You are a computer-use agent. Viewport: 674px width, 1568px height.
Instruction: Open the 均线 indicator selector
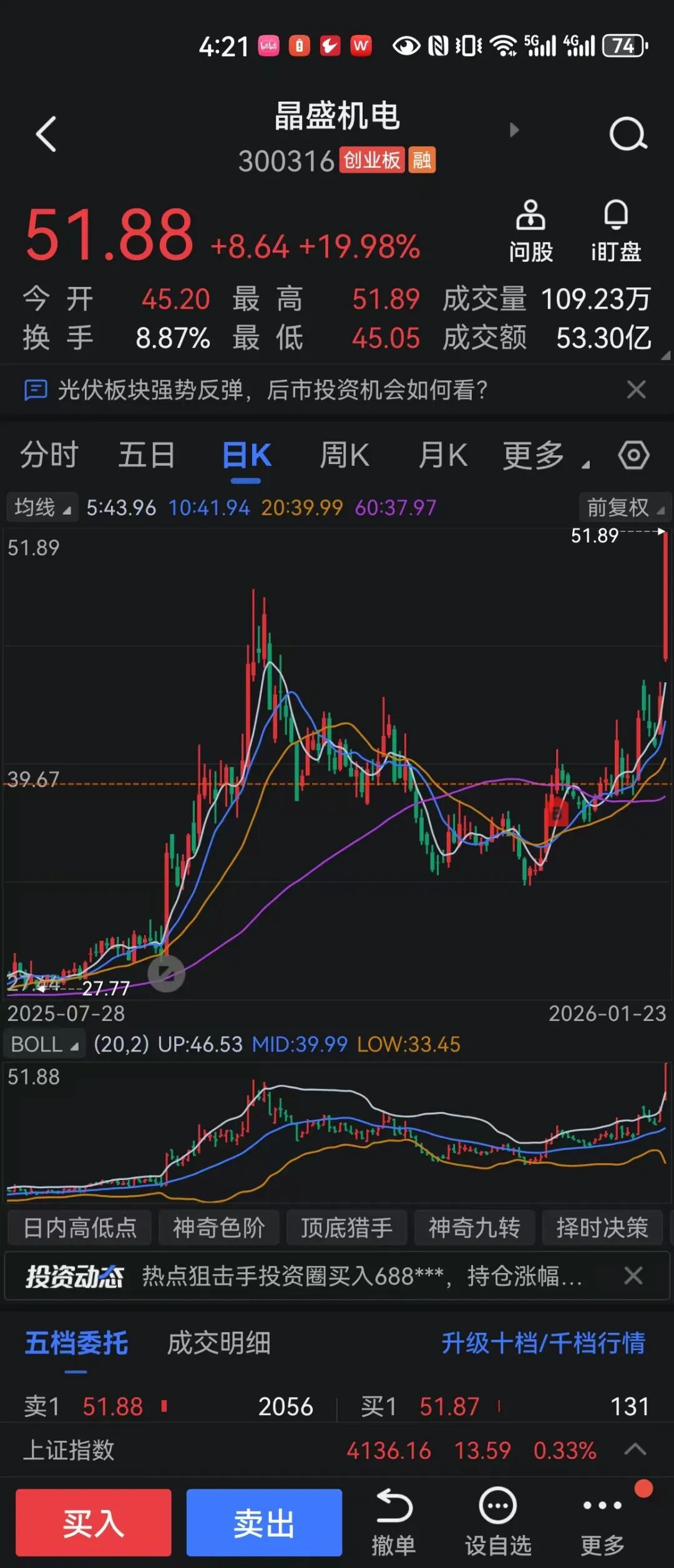[42, 508]
